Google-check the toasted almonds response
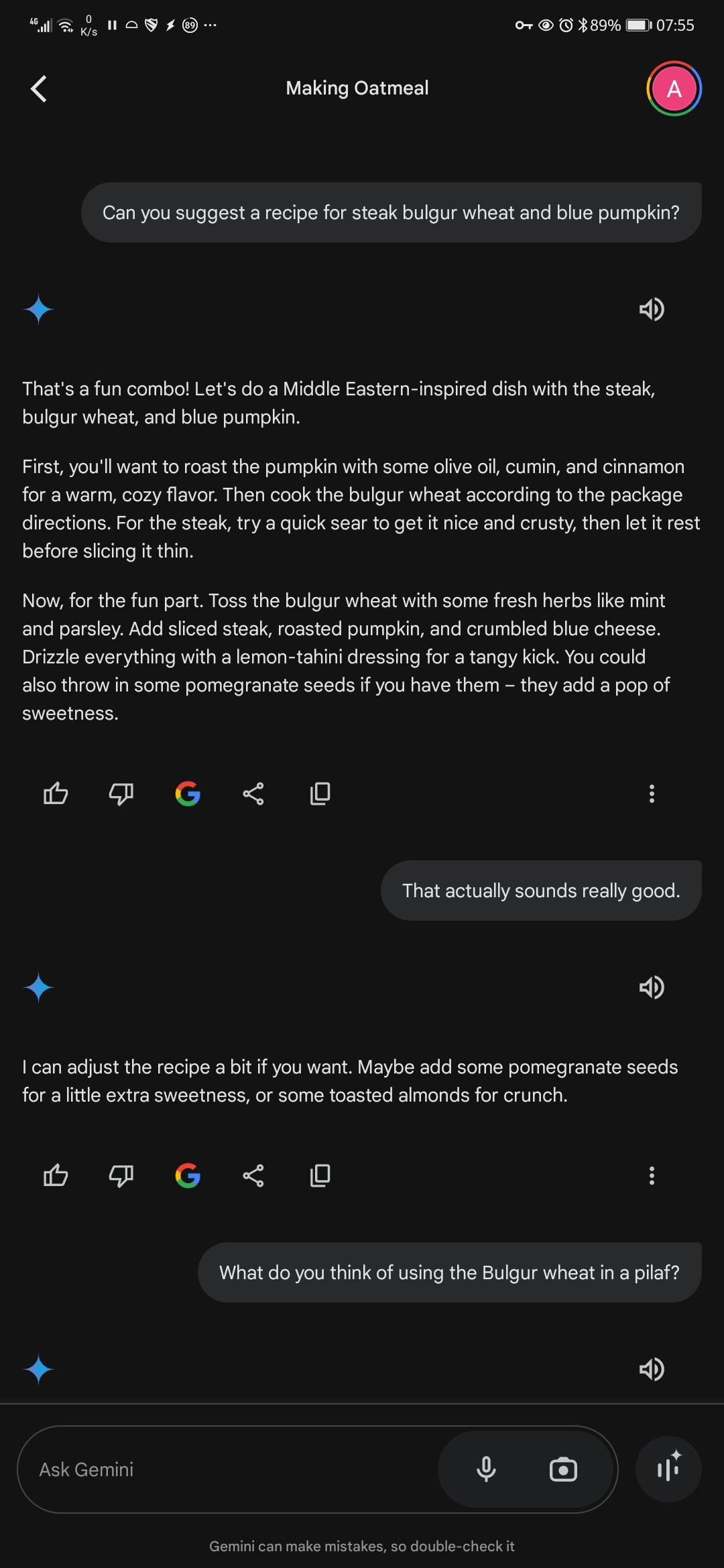 click(188, 1176)
